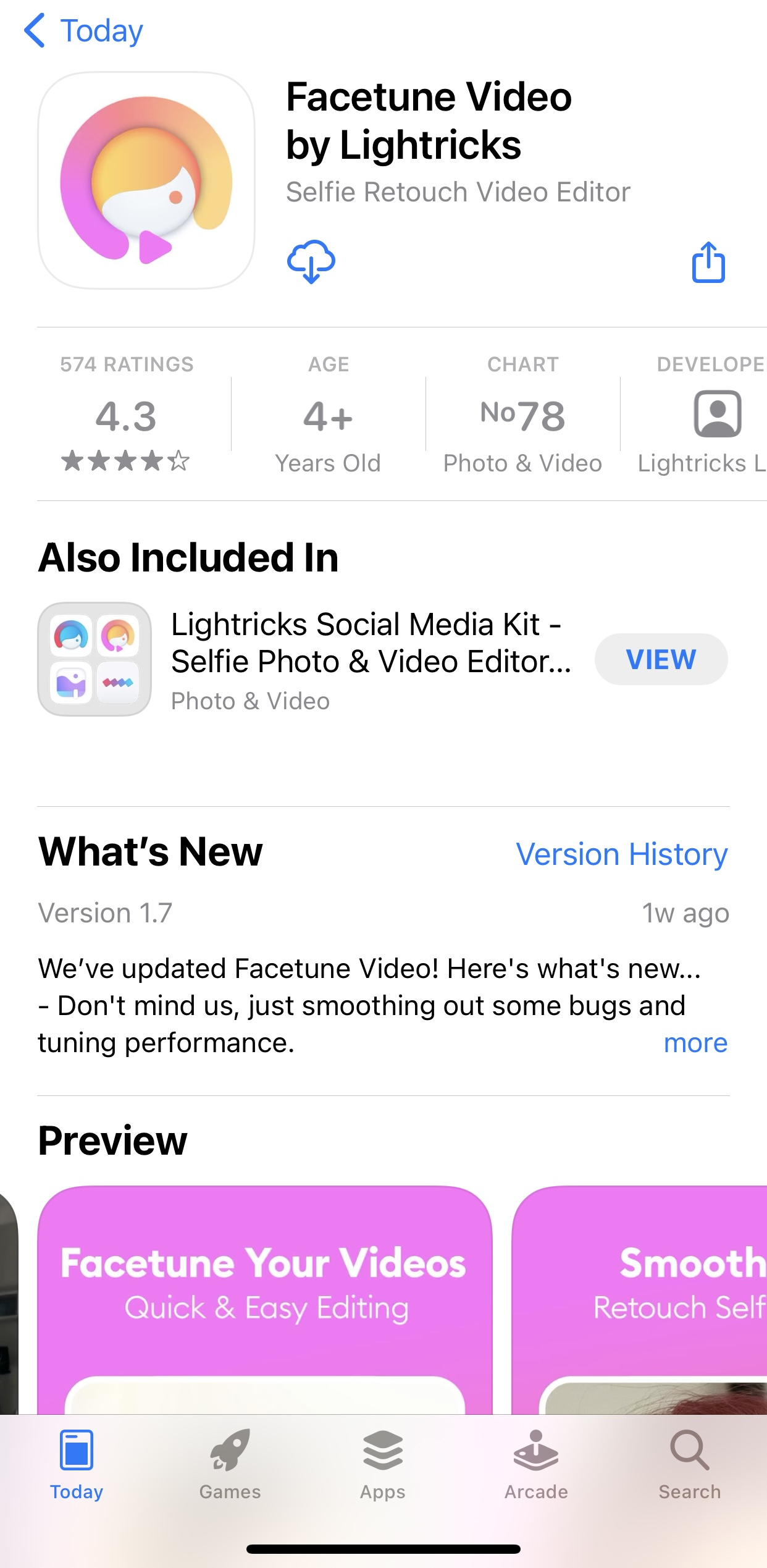Screen dimensions: 767x1568
Task: Open Version History
Action: pyautogui.click(x=622, y=854)
